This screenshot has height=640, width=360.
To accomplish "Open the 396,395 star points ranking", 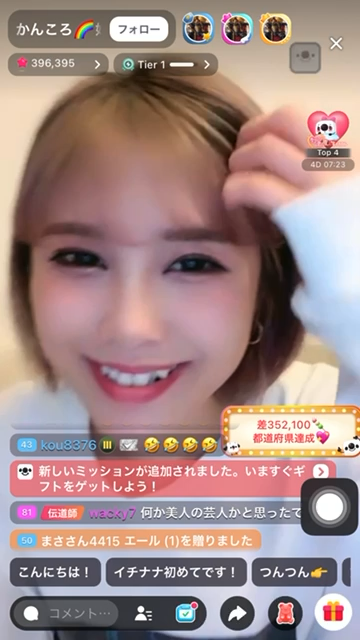I will tap(58, 64).
